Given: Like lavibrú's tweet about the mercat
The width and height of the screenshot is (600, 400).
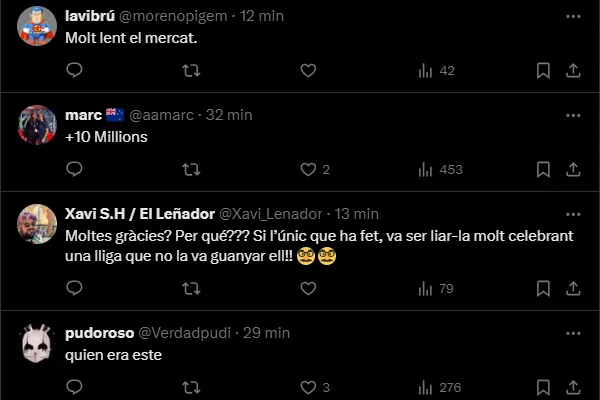Looking at the screenshot, I should click(308, 70).
